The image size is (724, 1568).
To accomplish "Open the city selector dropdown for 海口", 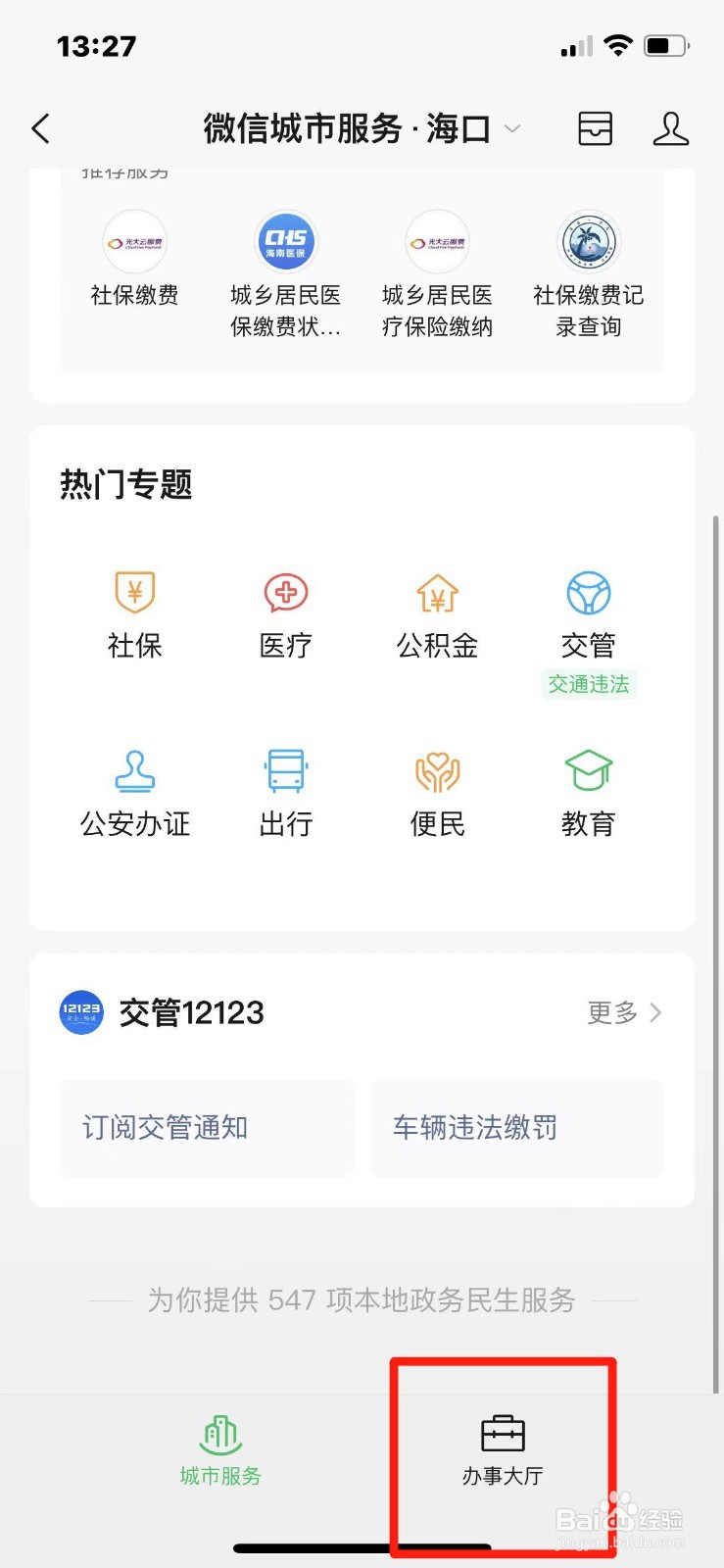I will (512, 128).
